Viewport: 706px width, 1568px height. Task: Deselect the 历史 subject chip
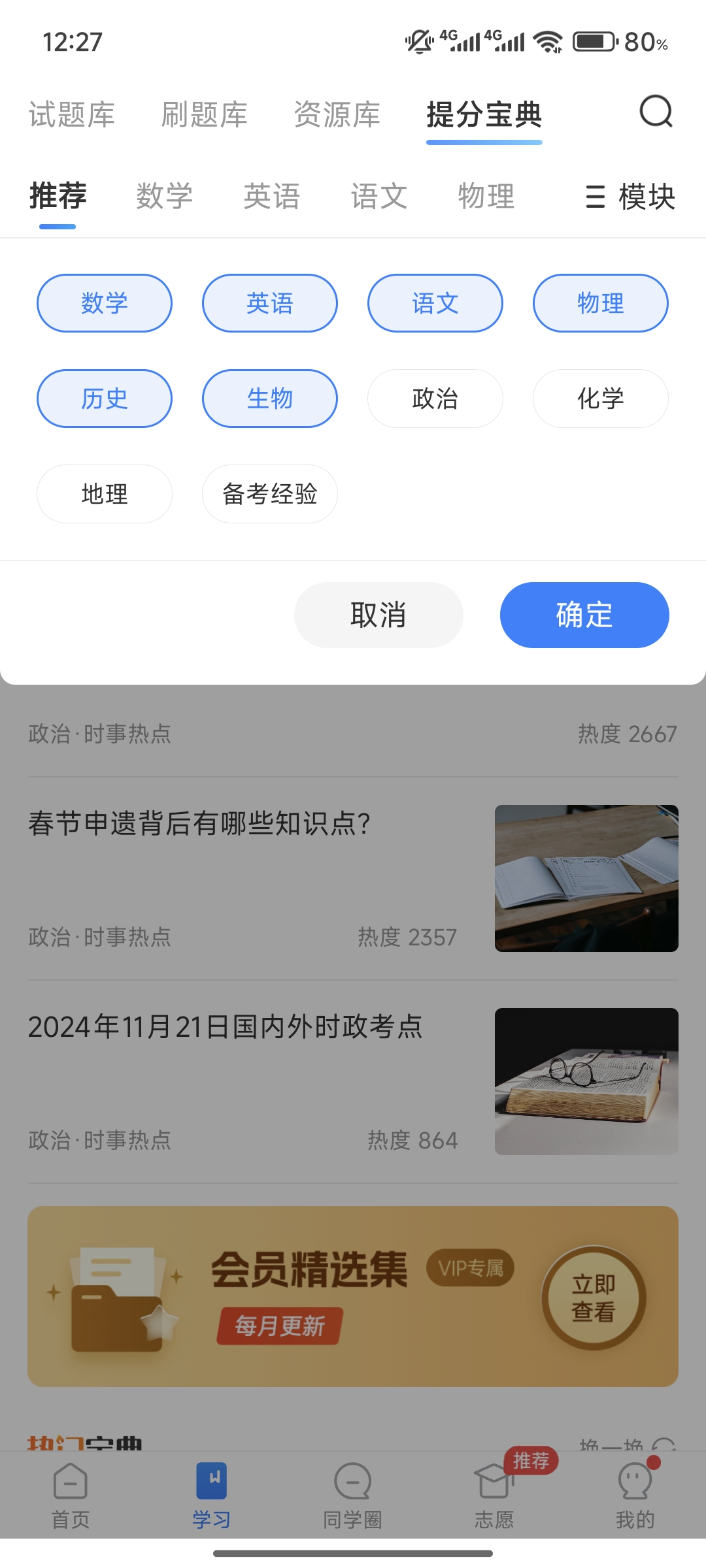(105, 399)
